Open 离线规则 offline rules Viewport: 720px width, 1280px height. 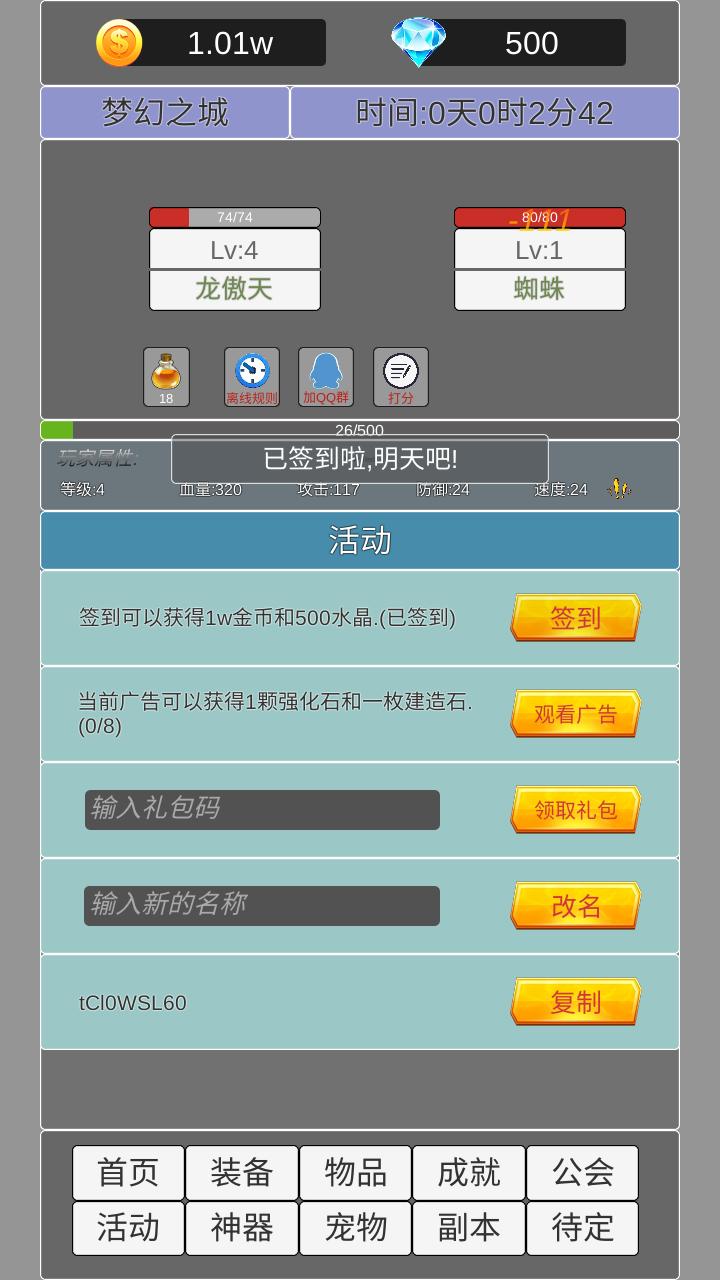coord(252,377)
